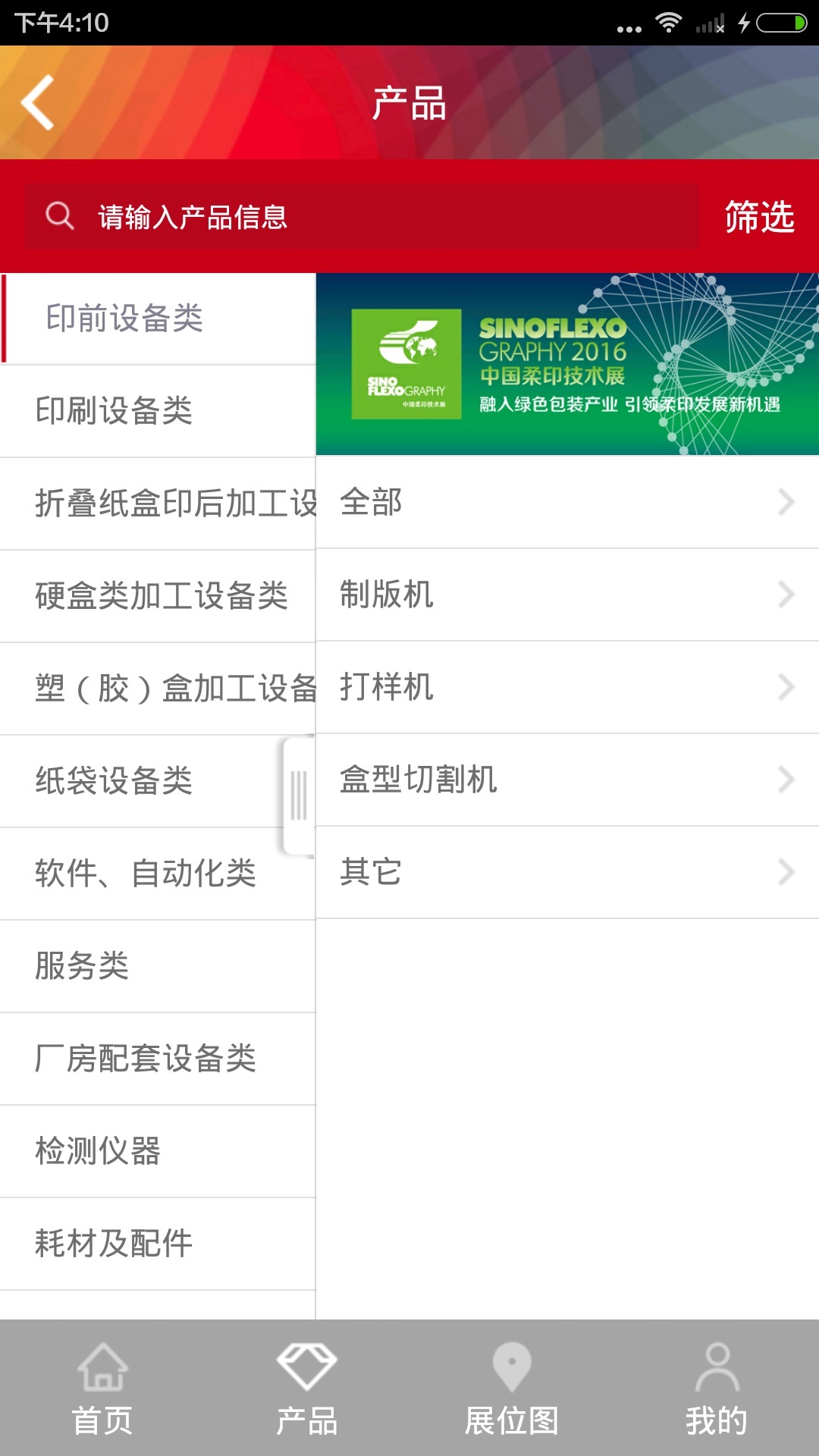The image size is (819, 1456).
Task: Choose the 硬盒类加工设备类 category
Action: [x=158, y=596]
